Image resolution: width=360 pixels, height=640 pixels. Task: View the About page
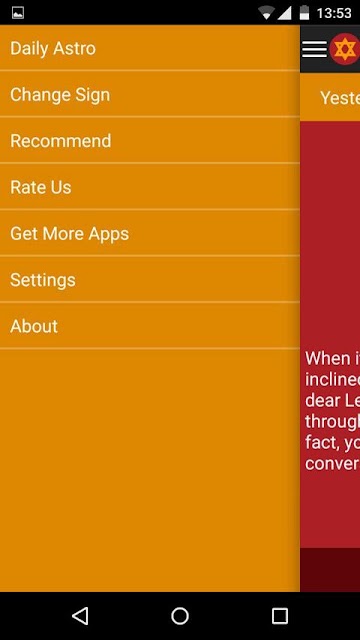point(150,326)
